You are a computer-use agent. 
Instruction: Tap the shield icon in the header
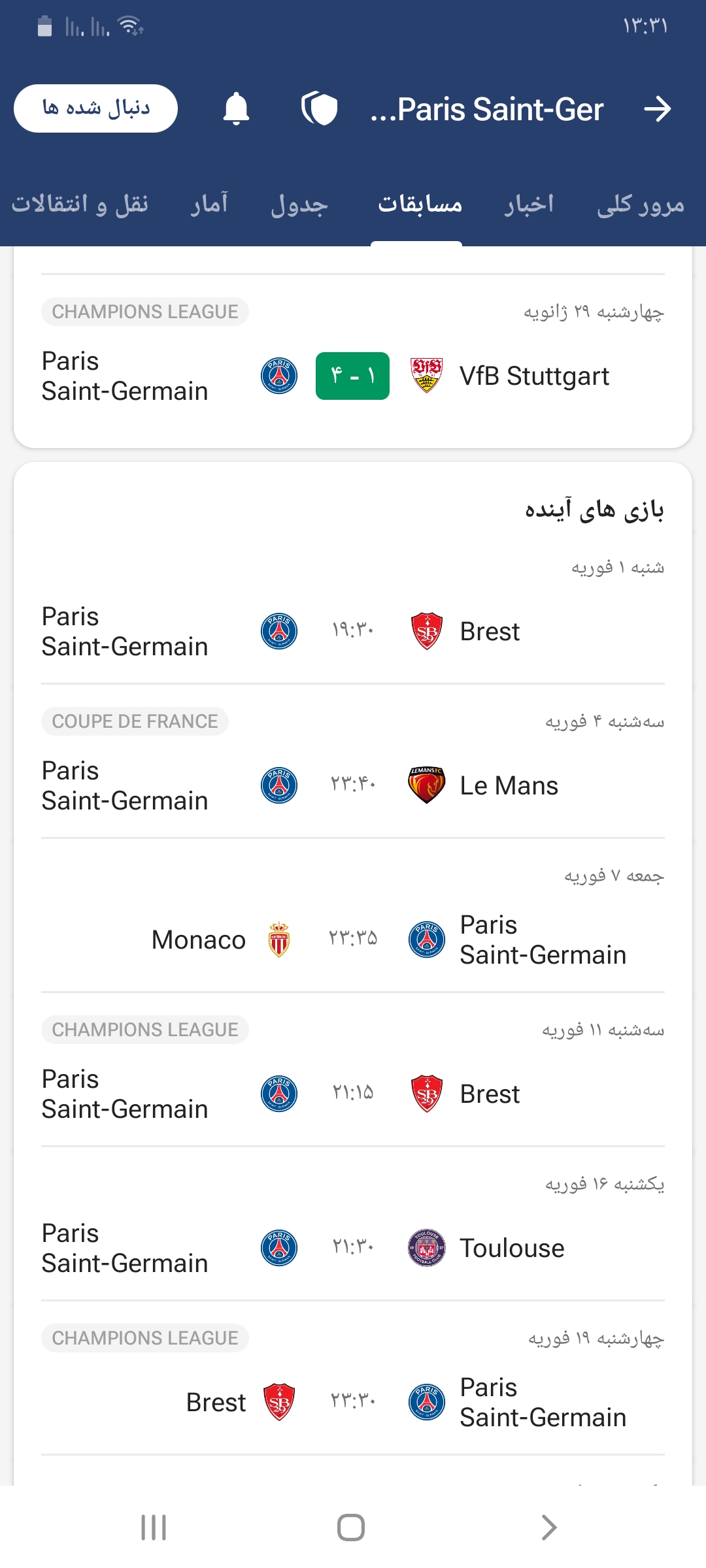click(319, 108)
